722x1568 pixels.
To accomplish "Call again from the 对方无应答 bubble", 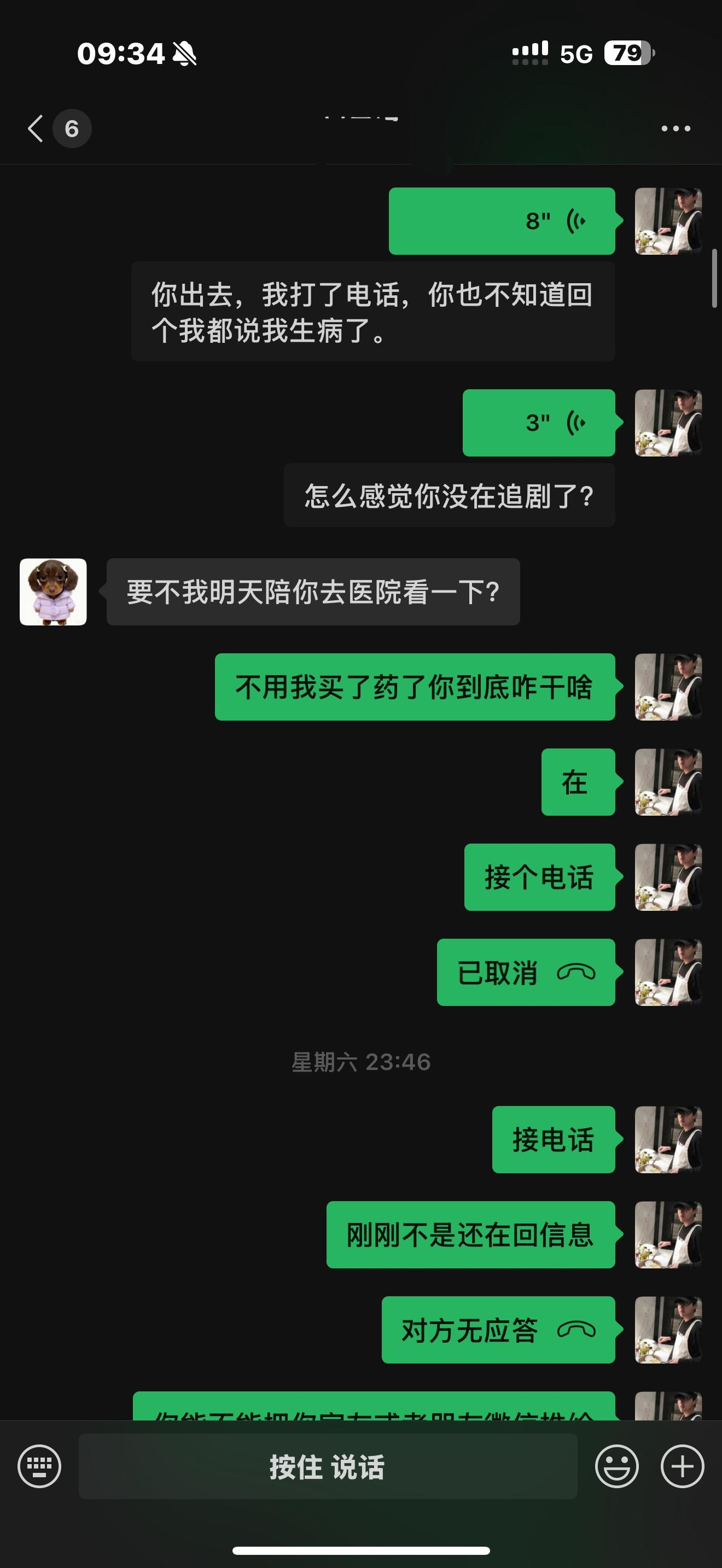I will (498, 1330).
